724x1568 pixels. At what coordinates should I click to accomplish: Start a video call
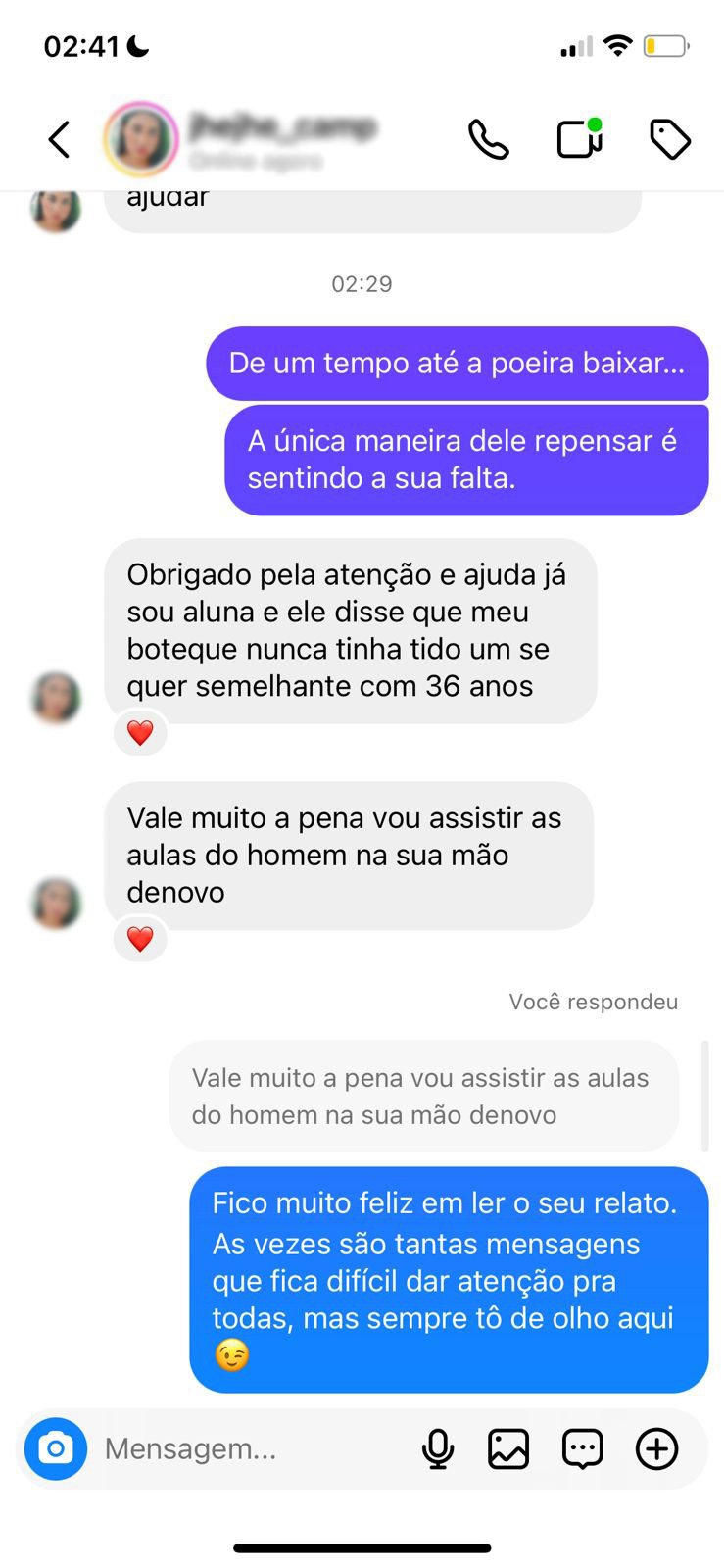(x=579, y=138)
